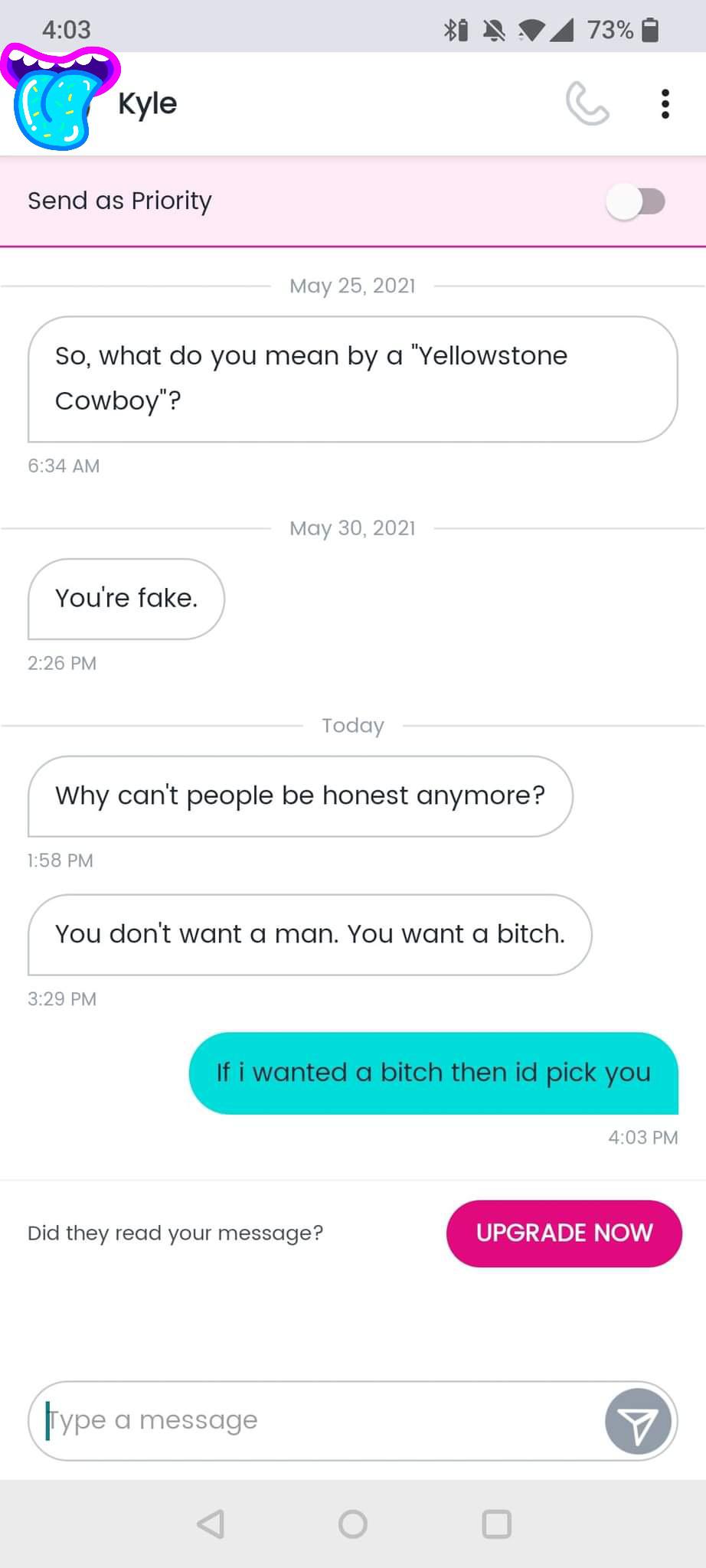This screenshot has width=706, height=1568.
Task: Return to the home screen
Action: pyautogui.click(x=353, y=1524)
